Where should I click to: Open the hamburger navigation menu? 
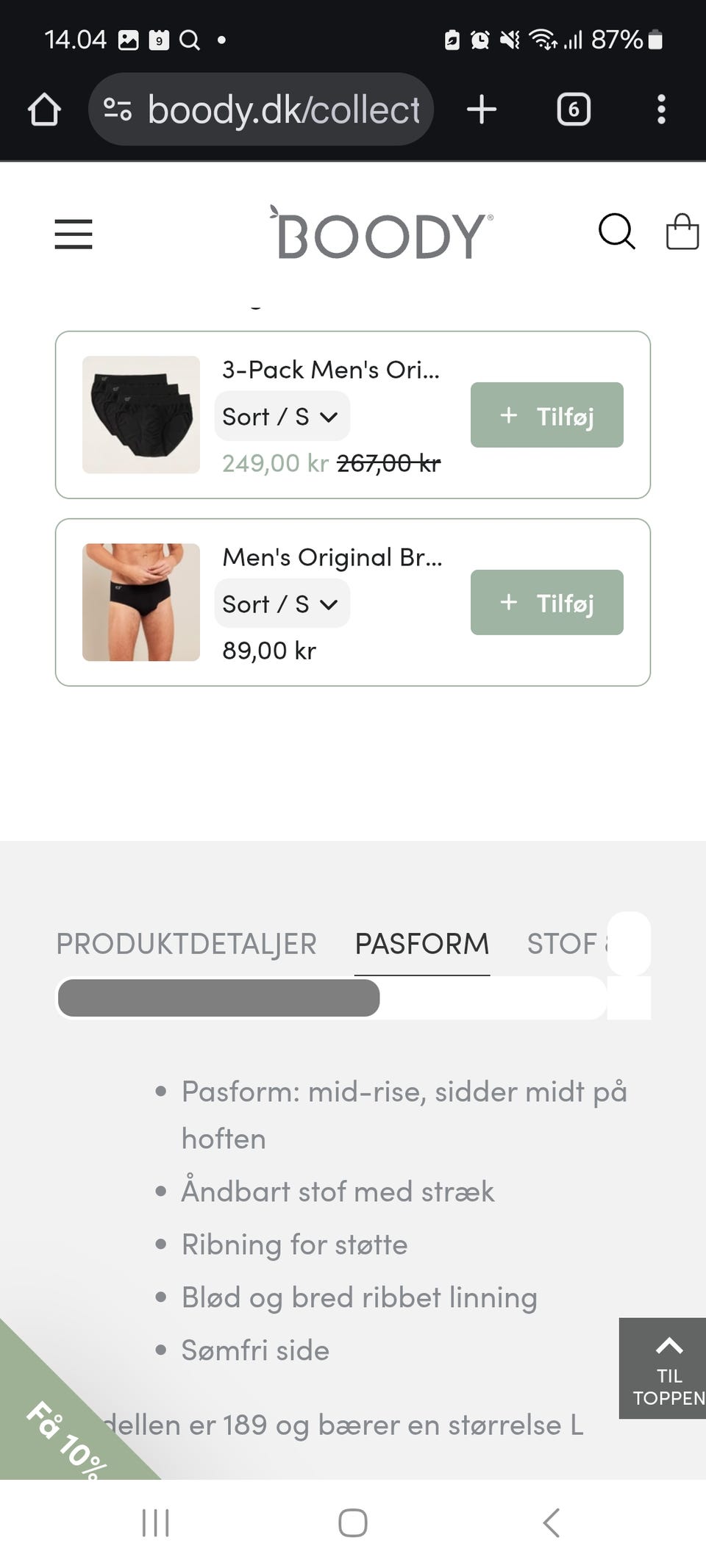click(74, 234)
